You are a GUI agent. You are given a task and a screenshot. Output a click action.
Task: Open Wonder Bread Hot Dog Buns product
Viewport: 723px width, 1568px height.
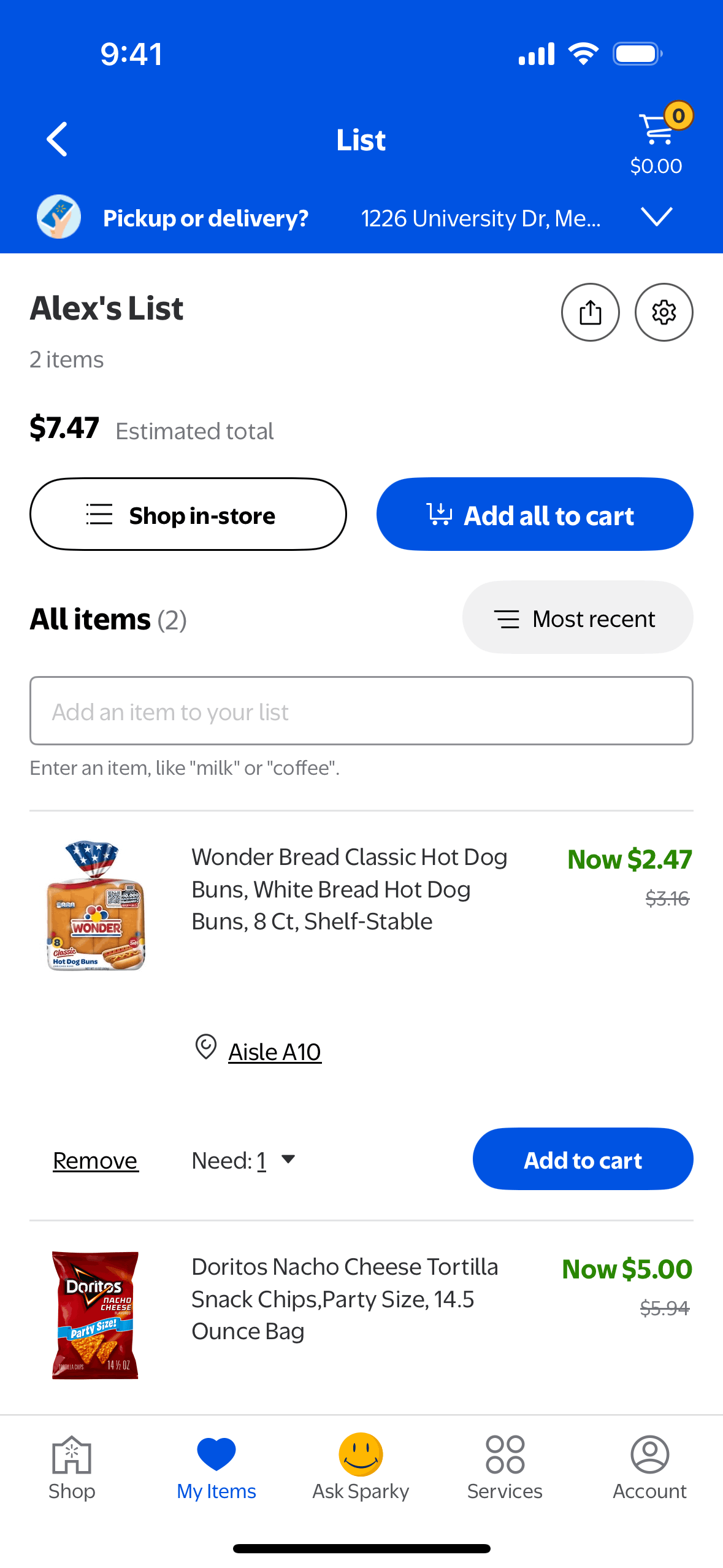coord(348,889)
